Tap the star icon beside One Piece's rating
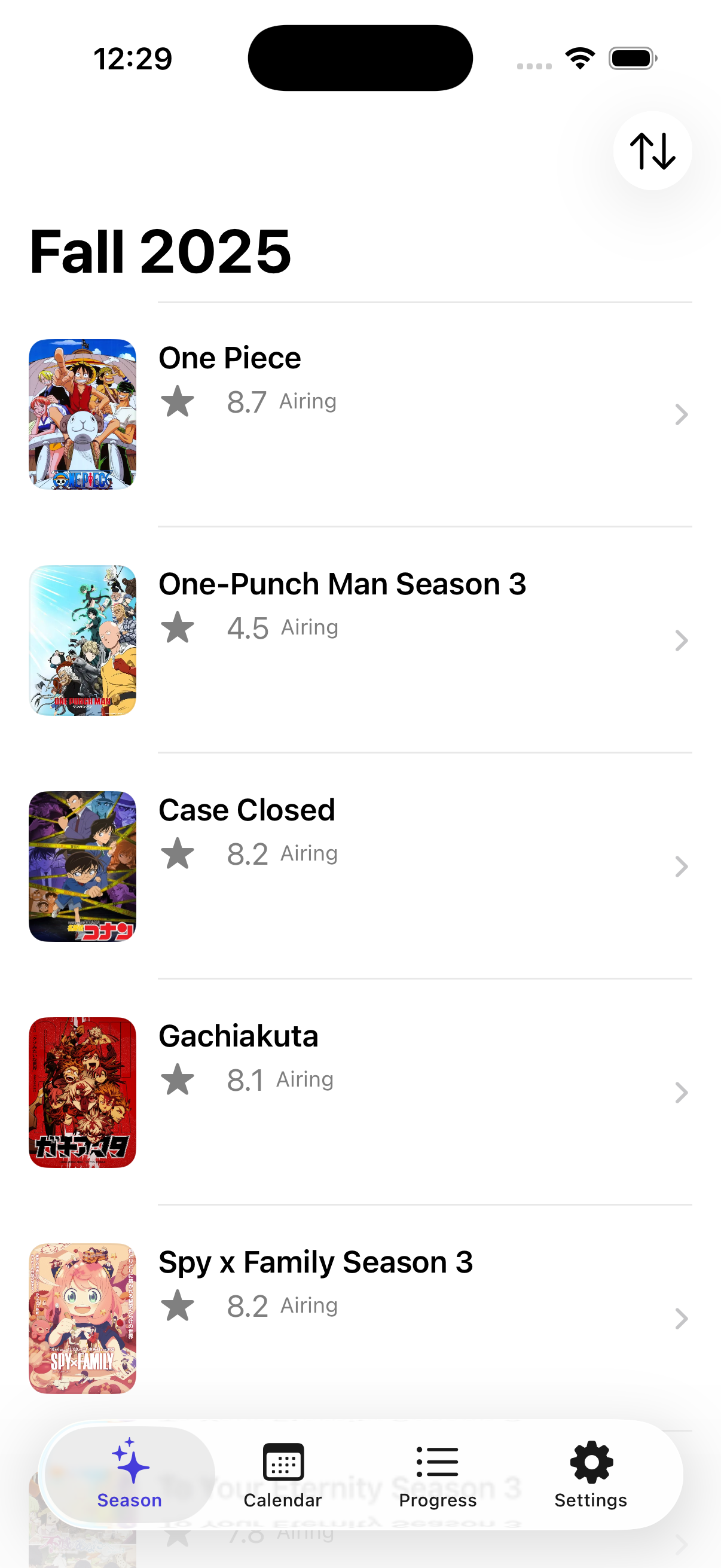 pos(177,401)
